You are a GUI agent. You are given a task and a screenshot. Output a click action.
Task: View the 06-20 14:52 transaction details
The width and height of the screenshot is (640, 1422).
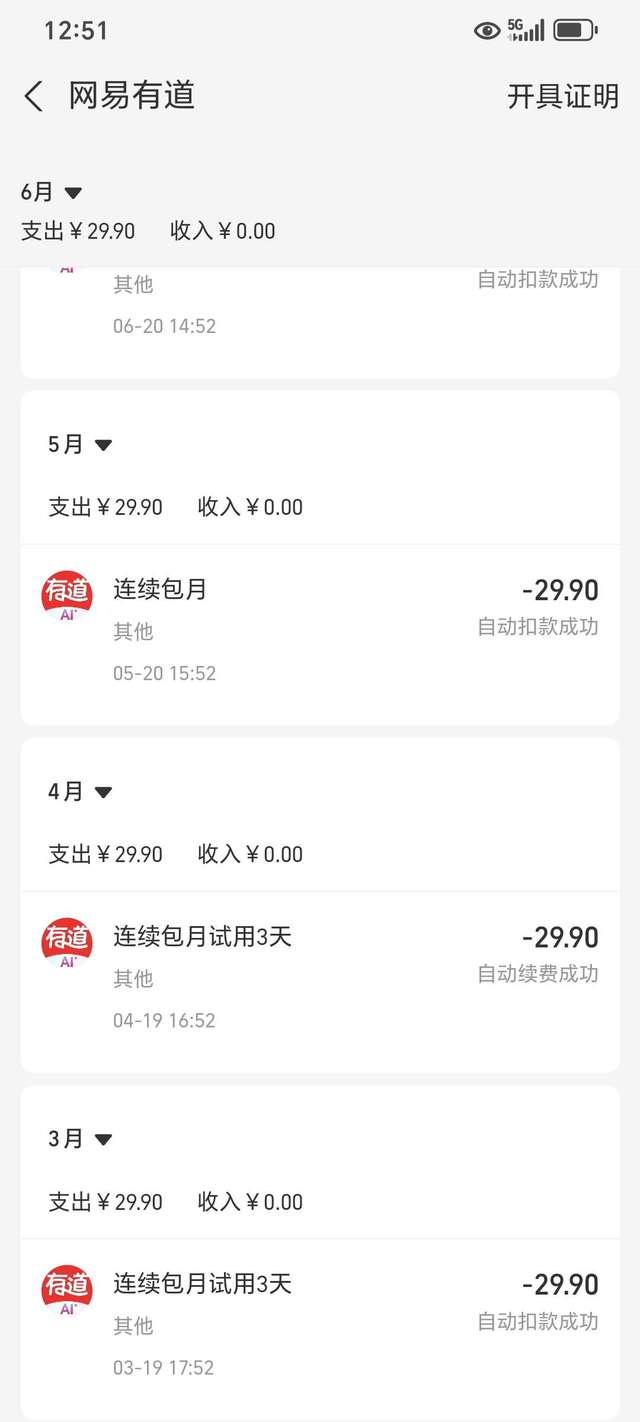pos(320,310)
